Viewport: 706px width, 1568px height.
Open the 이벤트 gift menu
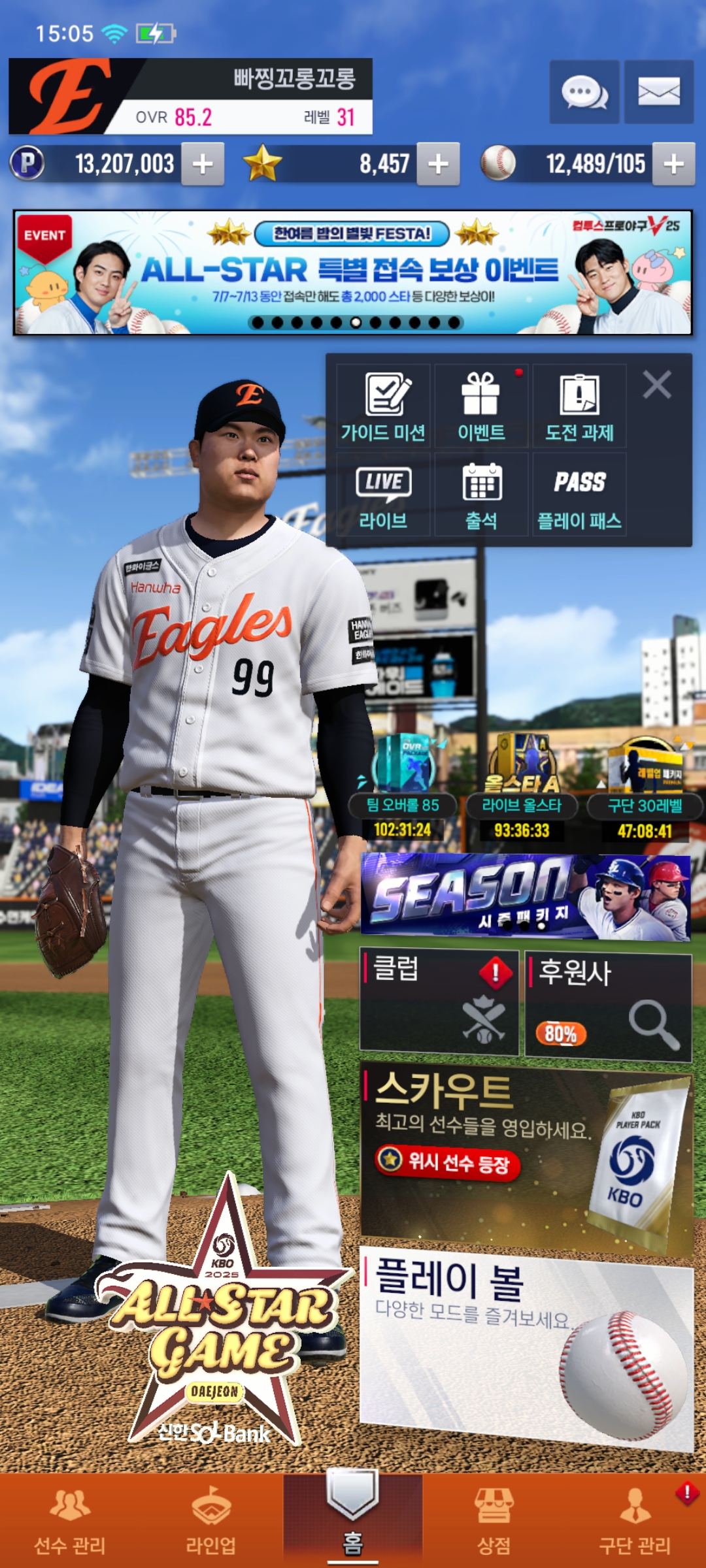click(x=481, y=406)
